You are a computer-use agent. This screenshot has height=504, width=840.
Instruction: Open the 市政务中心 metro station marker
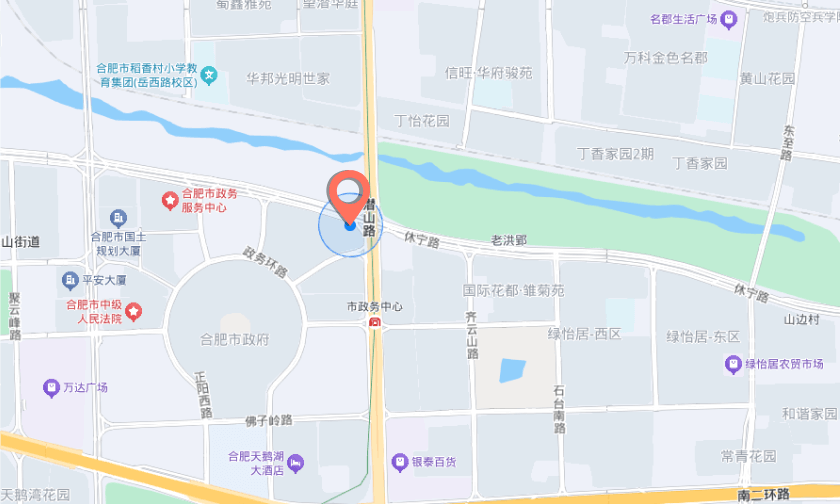click(374, 321)
